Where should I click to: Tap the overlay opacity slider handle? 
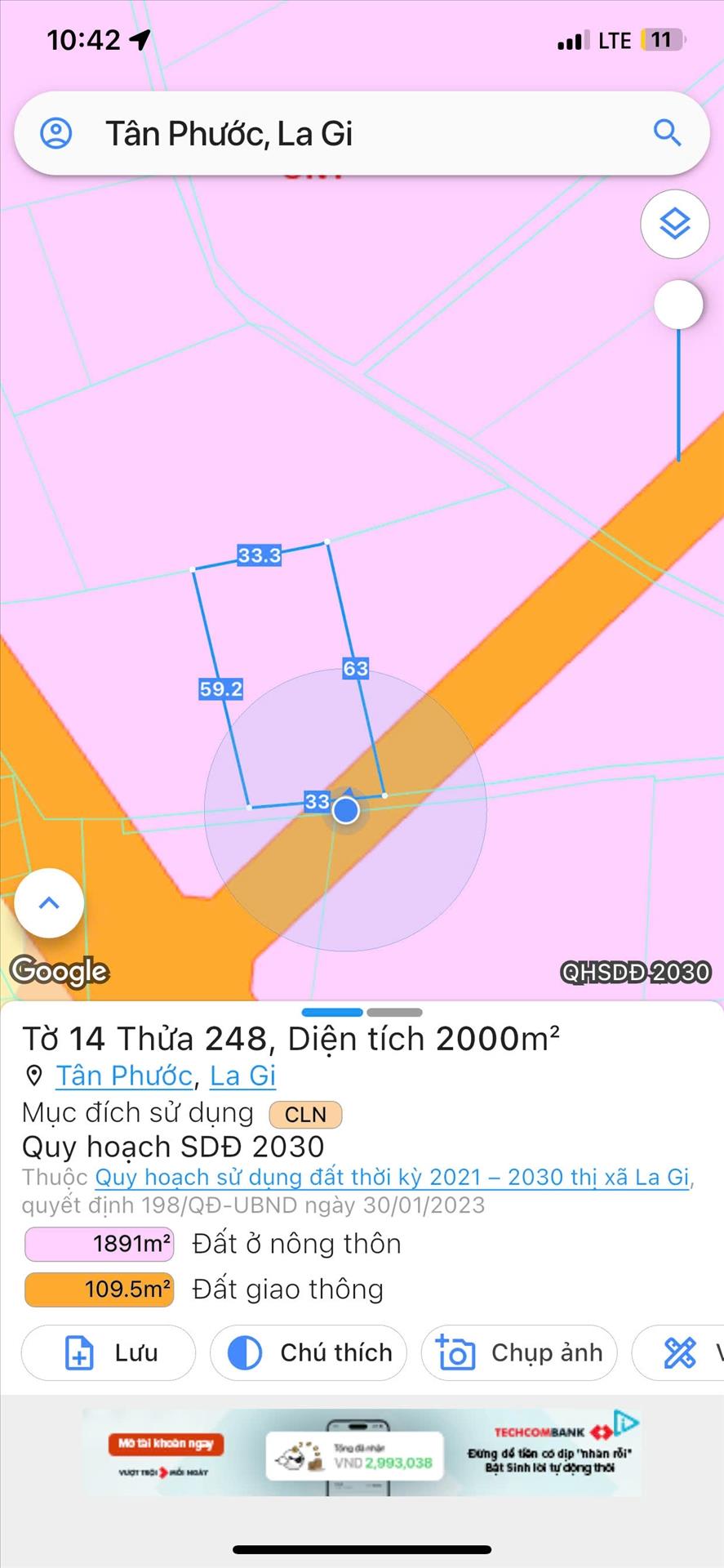678,305
